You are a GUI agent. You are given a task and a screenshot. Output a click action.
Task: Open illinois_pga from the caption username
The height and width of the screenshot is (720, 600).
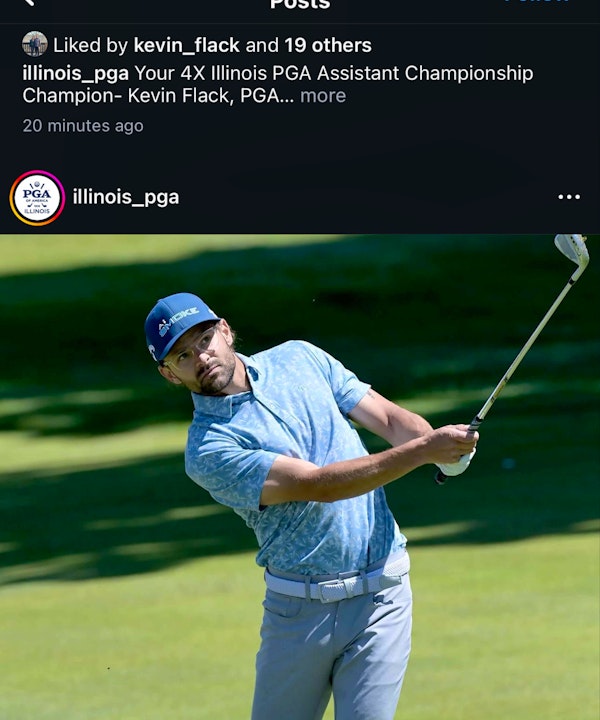click(75, 73)
